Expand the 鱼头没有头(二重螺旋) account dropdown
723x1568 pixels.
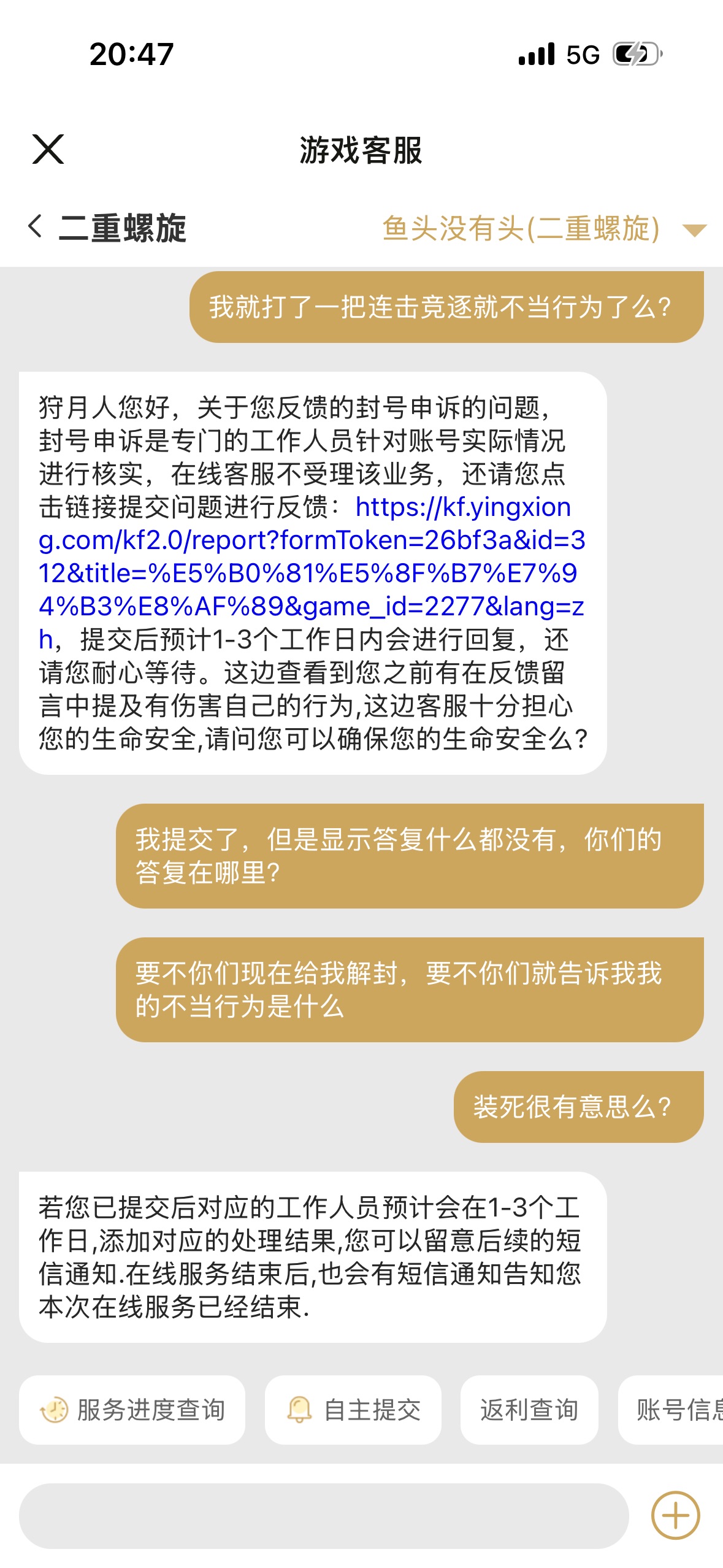coord(694,230)
